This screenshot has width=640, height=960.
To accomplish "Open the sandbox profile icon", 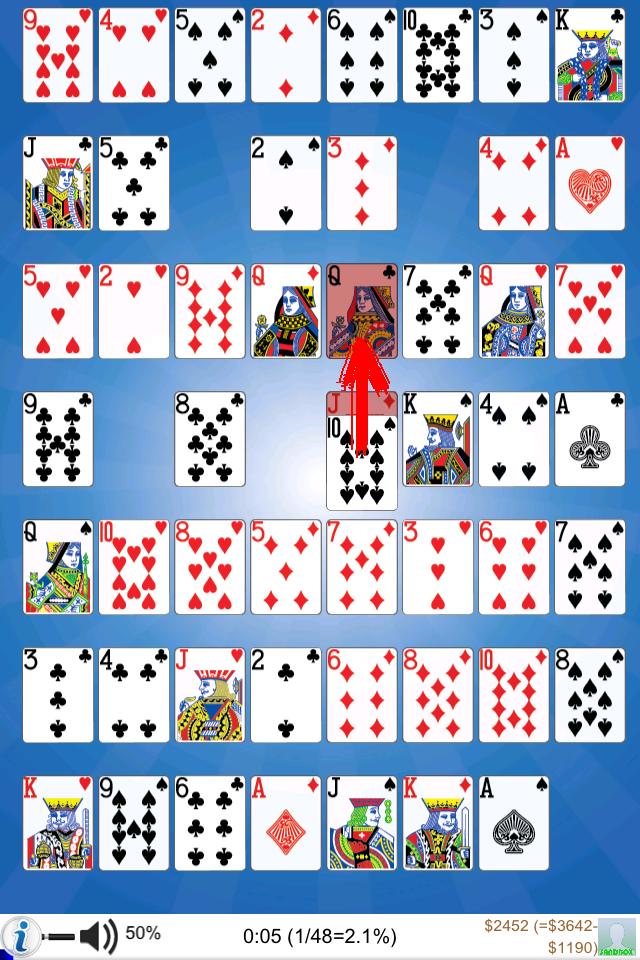I will (619, 937).
